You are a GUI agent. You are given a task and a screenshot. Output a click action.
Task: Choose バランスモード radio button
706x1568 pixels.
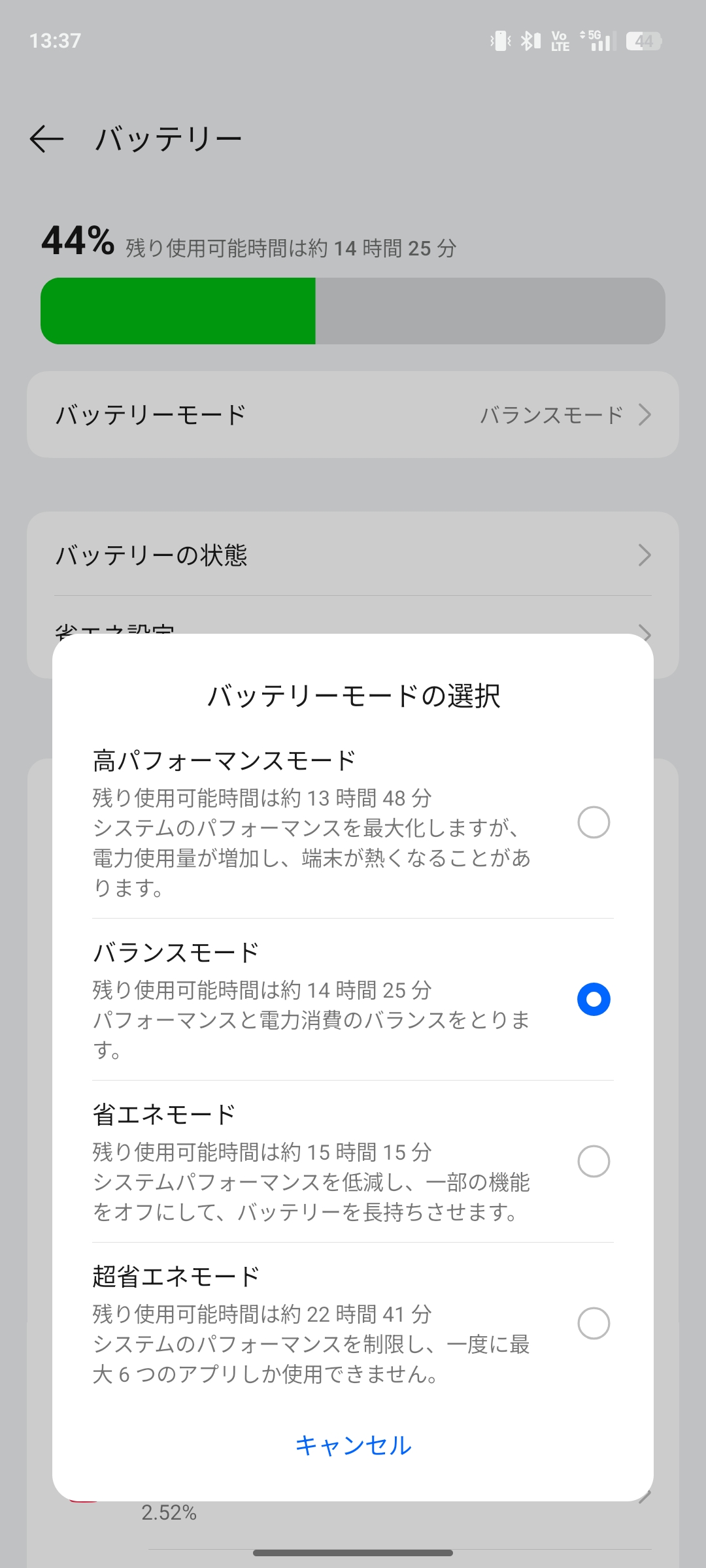tap(593, 1000)
